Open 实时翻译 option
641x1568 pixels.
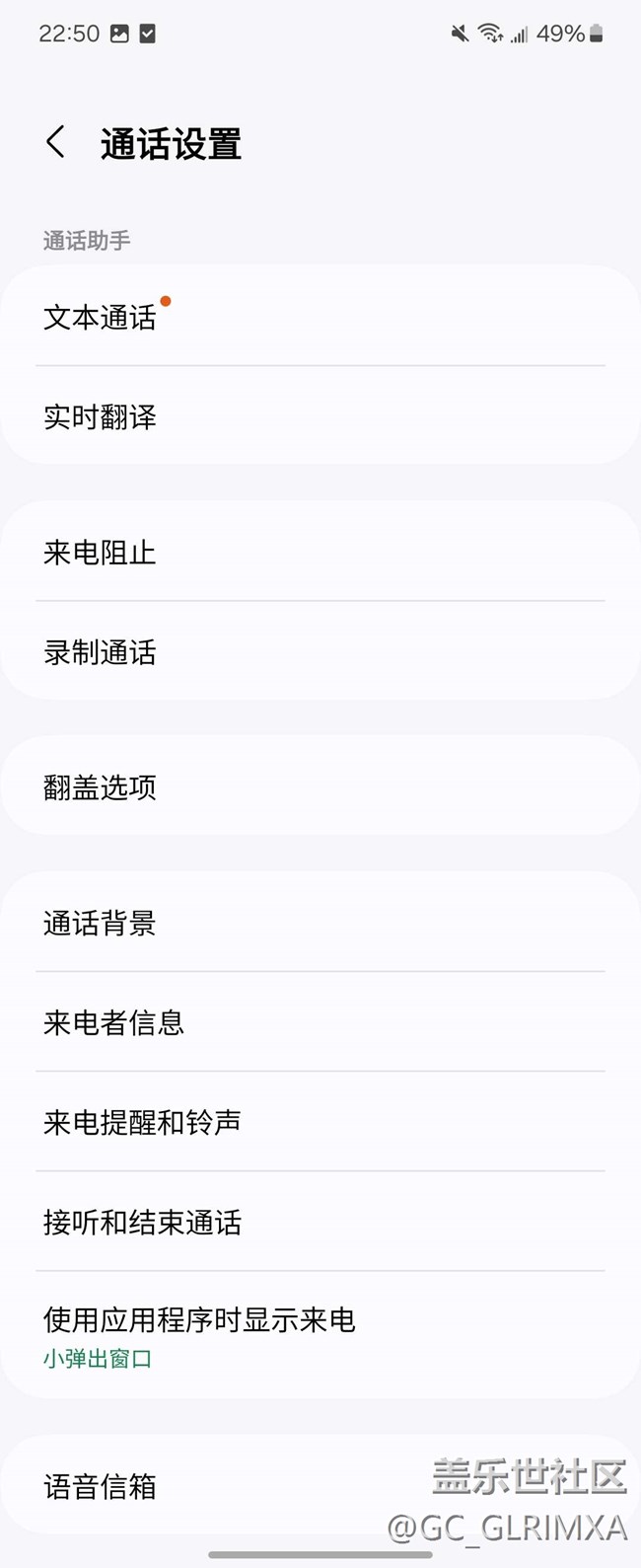click(320, 415)
